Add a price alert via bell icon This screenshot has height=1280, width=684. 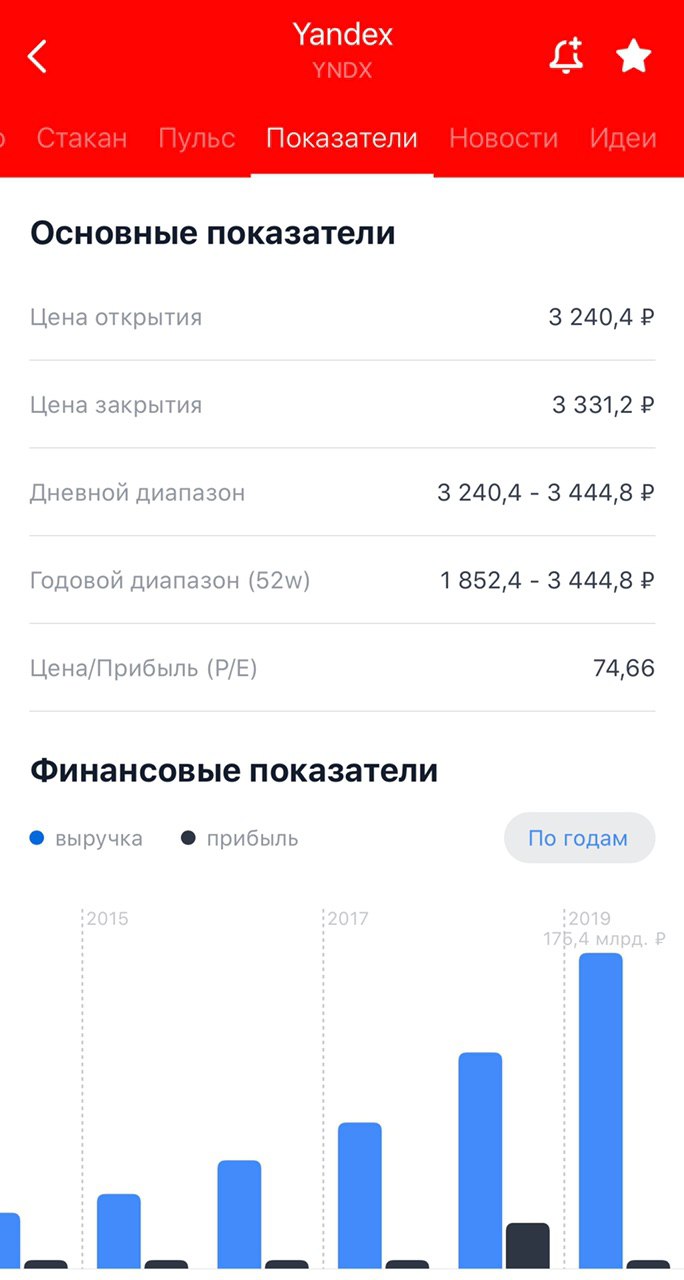click(566, 56)
